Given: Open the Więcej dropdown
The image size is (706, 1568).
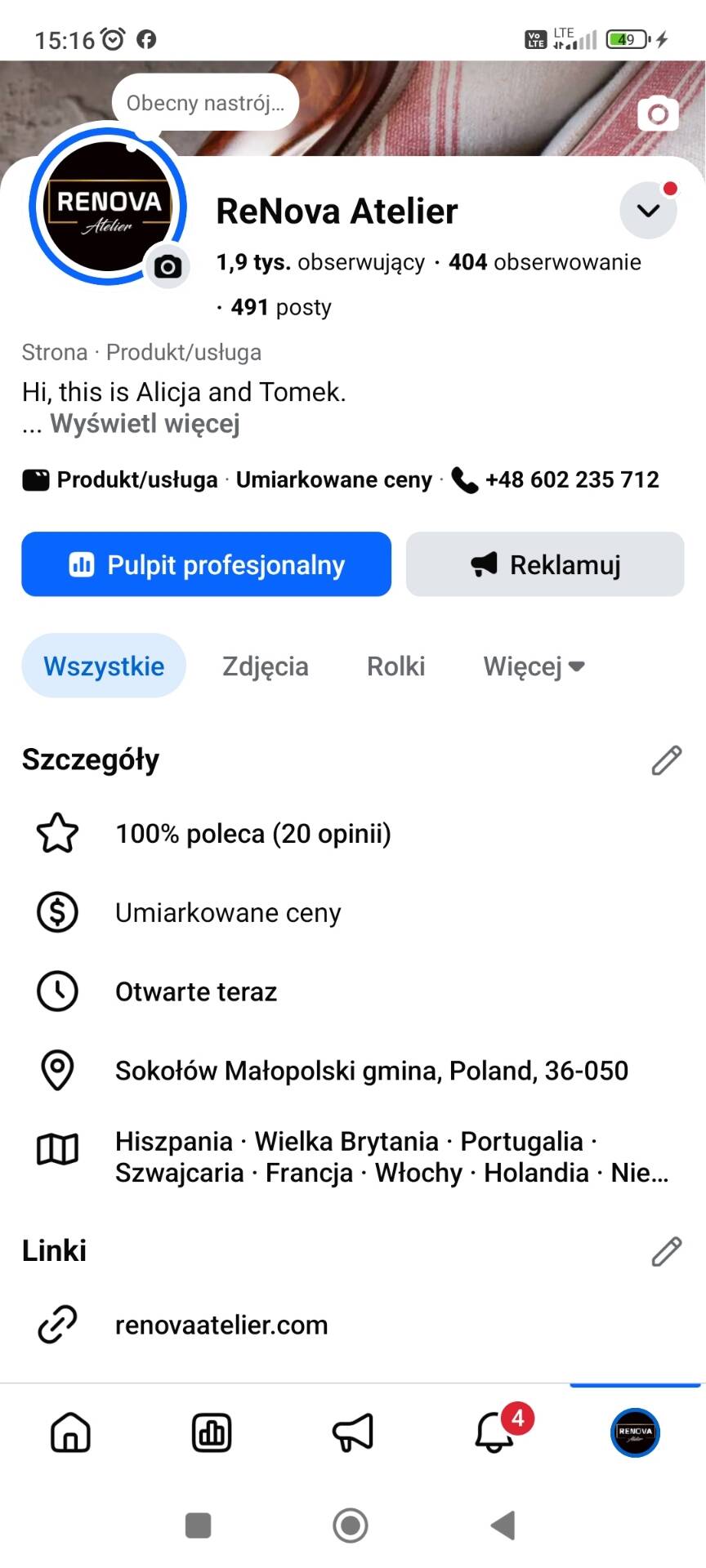Looking at the screenshot, I should [534, 666].
